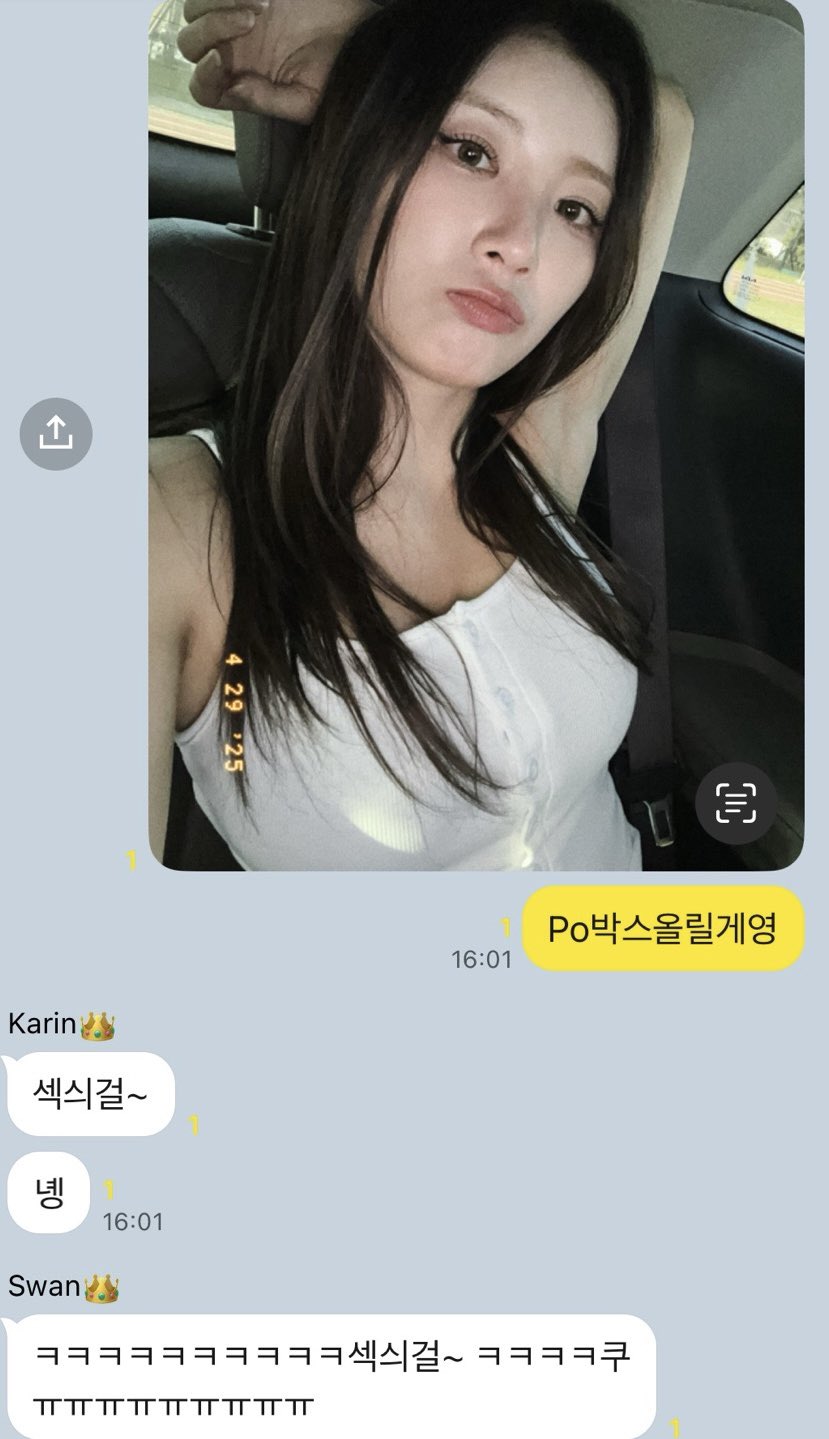Open the sent selfie photo in full view

476,434
